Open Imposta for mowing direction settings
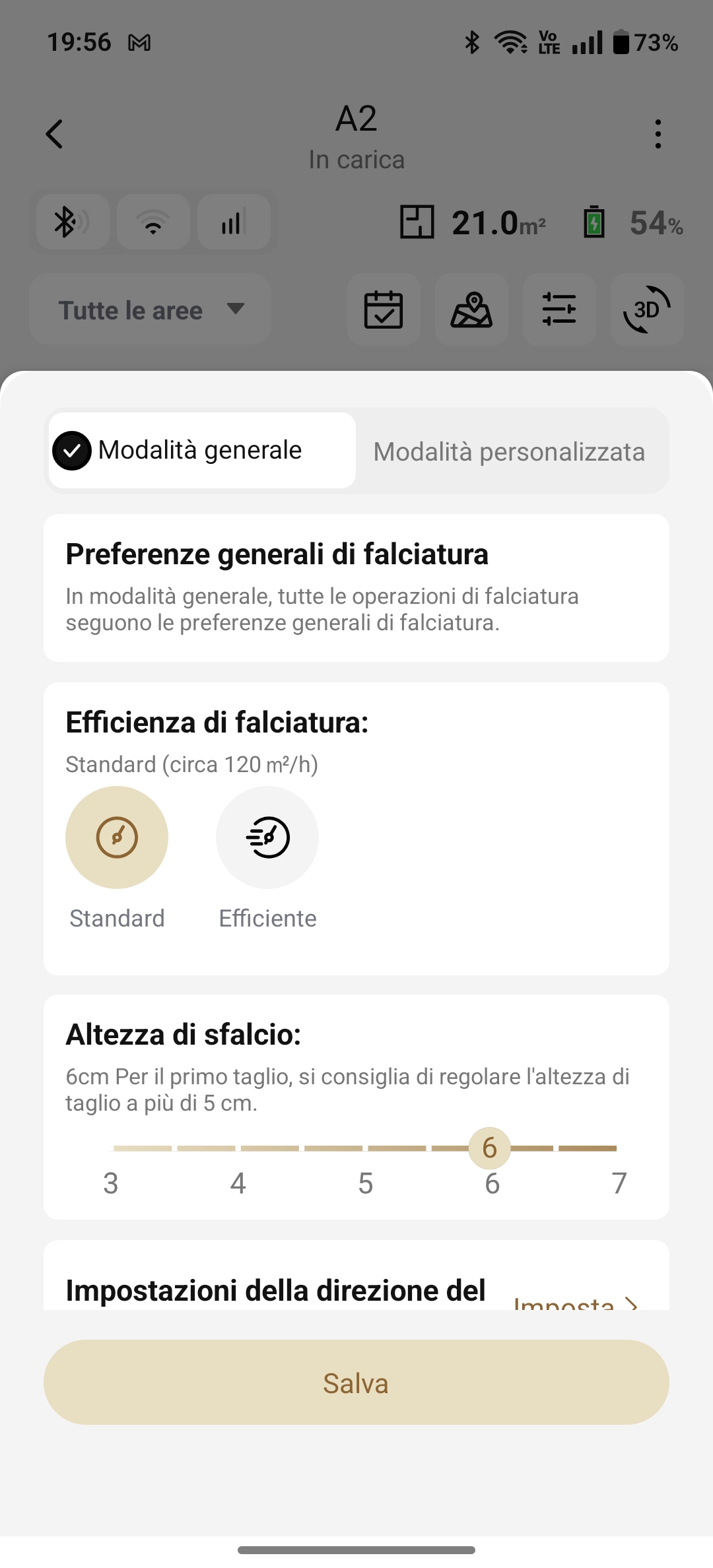This screenshot has width=713, height=1568. click(575, 1301)
